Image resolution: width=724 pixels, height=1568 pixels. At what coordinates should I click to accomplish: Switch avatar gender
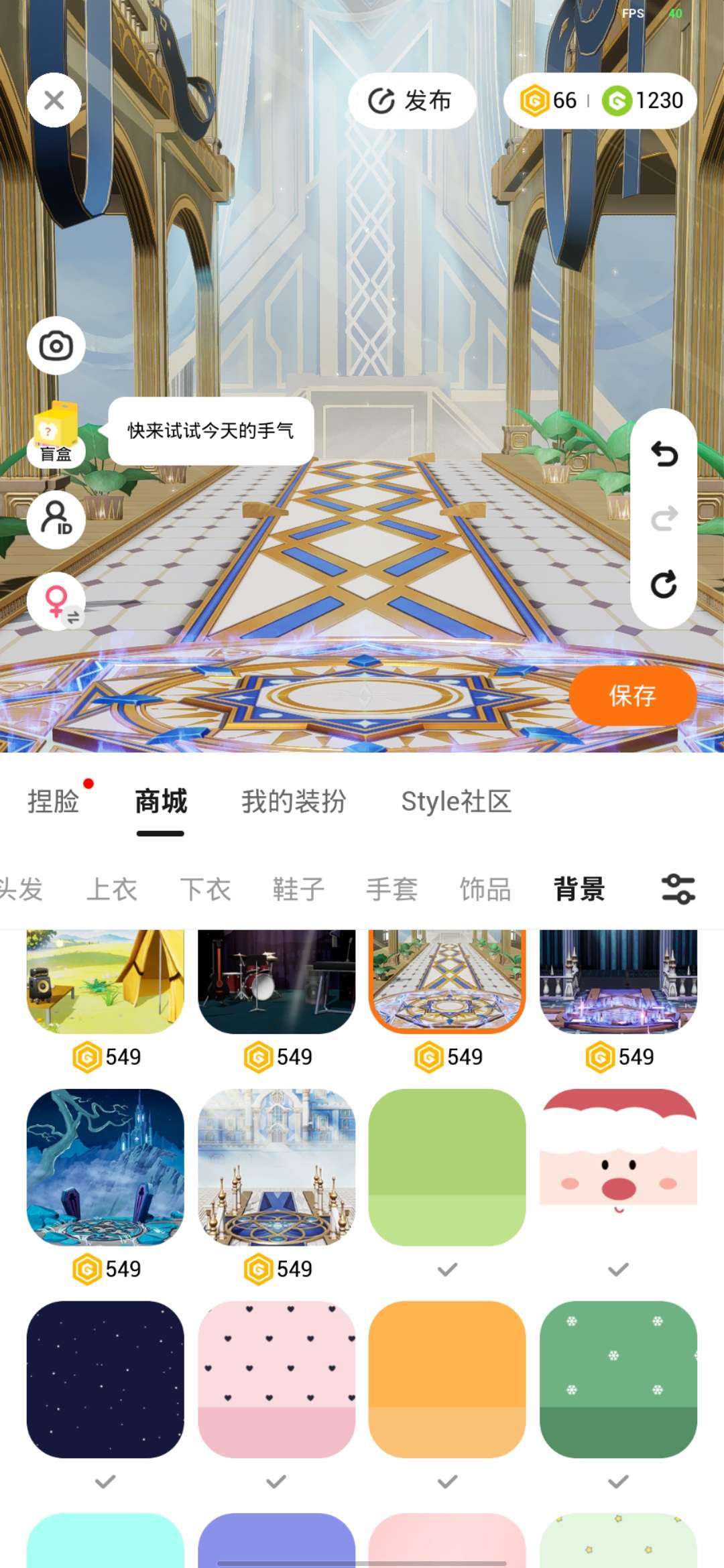point(56,601)
